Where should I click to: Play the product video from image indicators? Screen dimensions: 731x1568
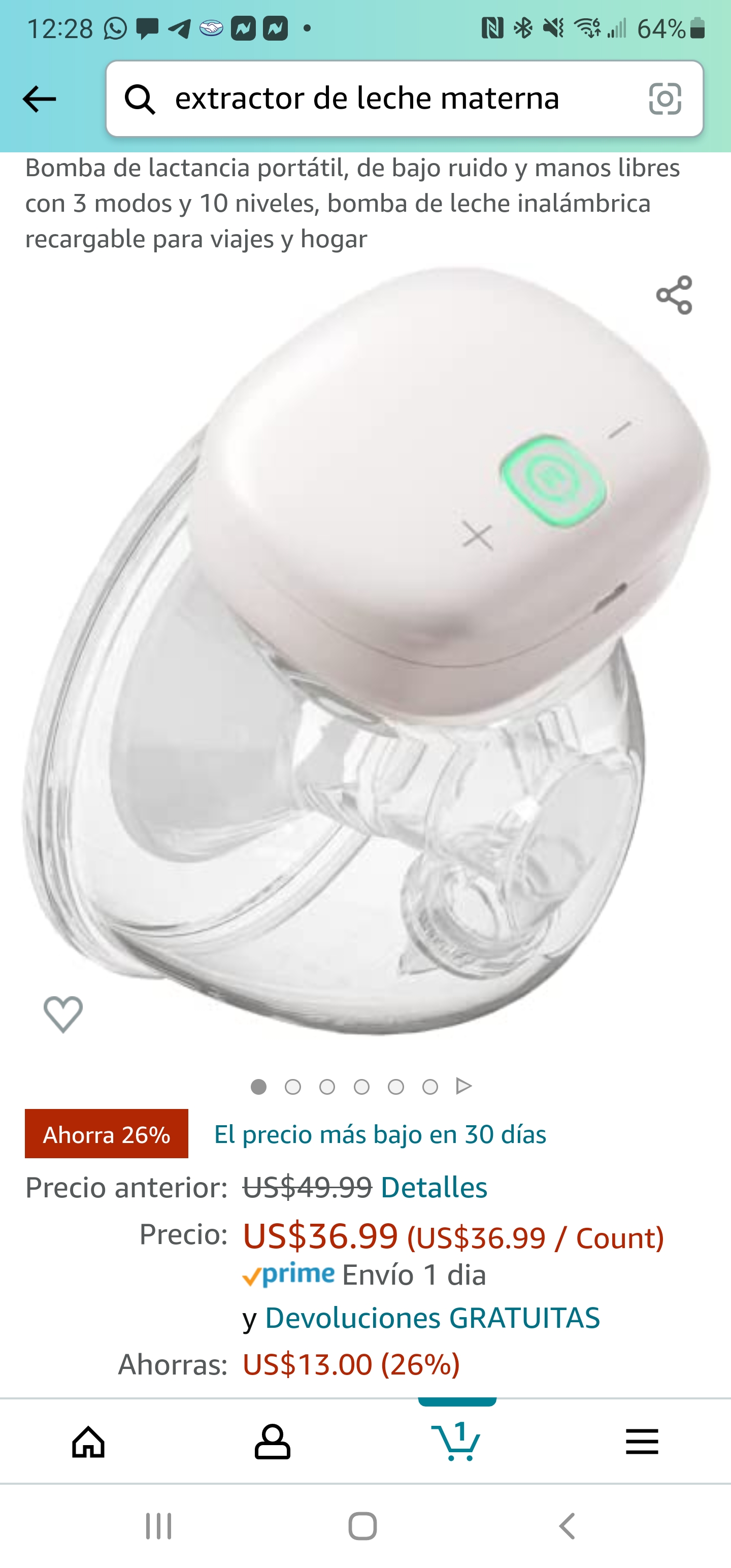[464, 1086]
